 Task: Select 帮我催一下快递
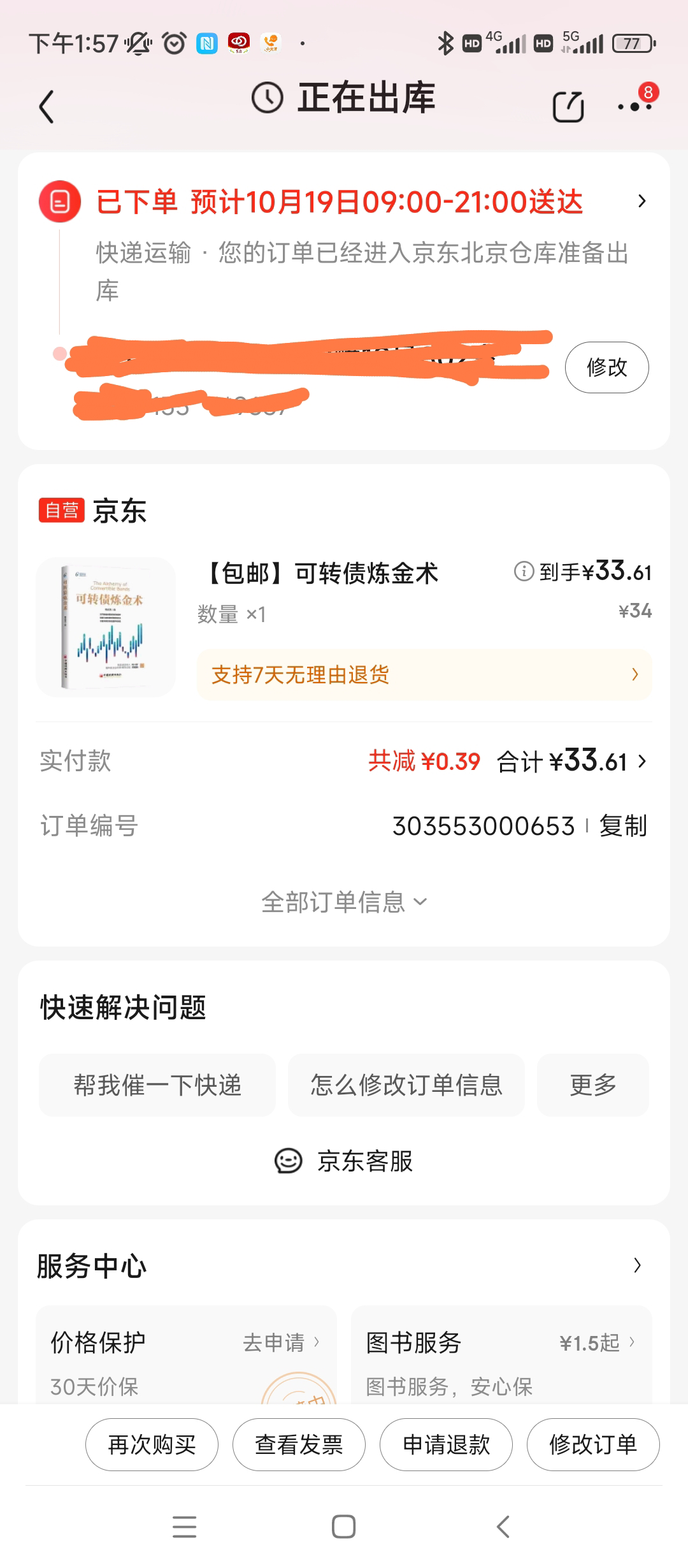[157, 1085]
